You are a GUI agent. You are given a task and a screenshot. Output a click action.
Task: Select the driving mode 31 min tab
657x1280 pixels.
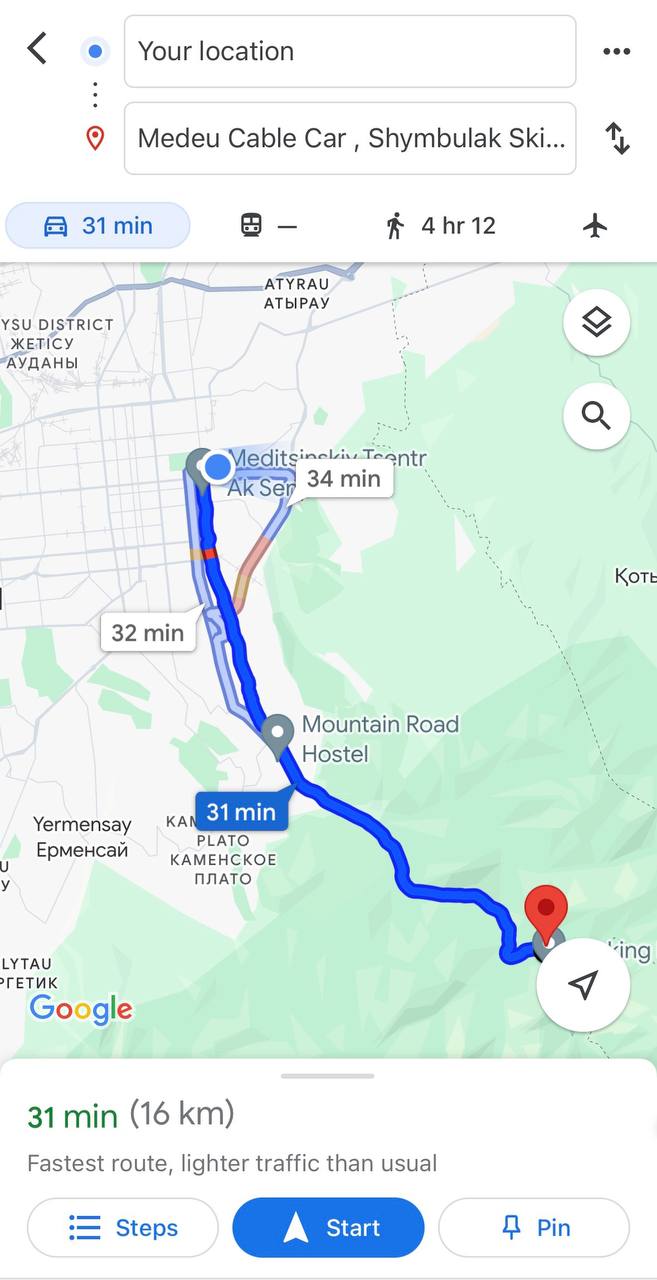click(98, 225)
